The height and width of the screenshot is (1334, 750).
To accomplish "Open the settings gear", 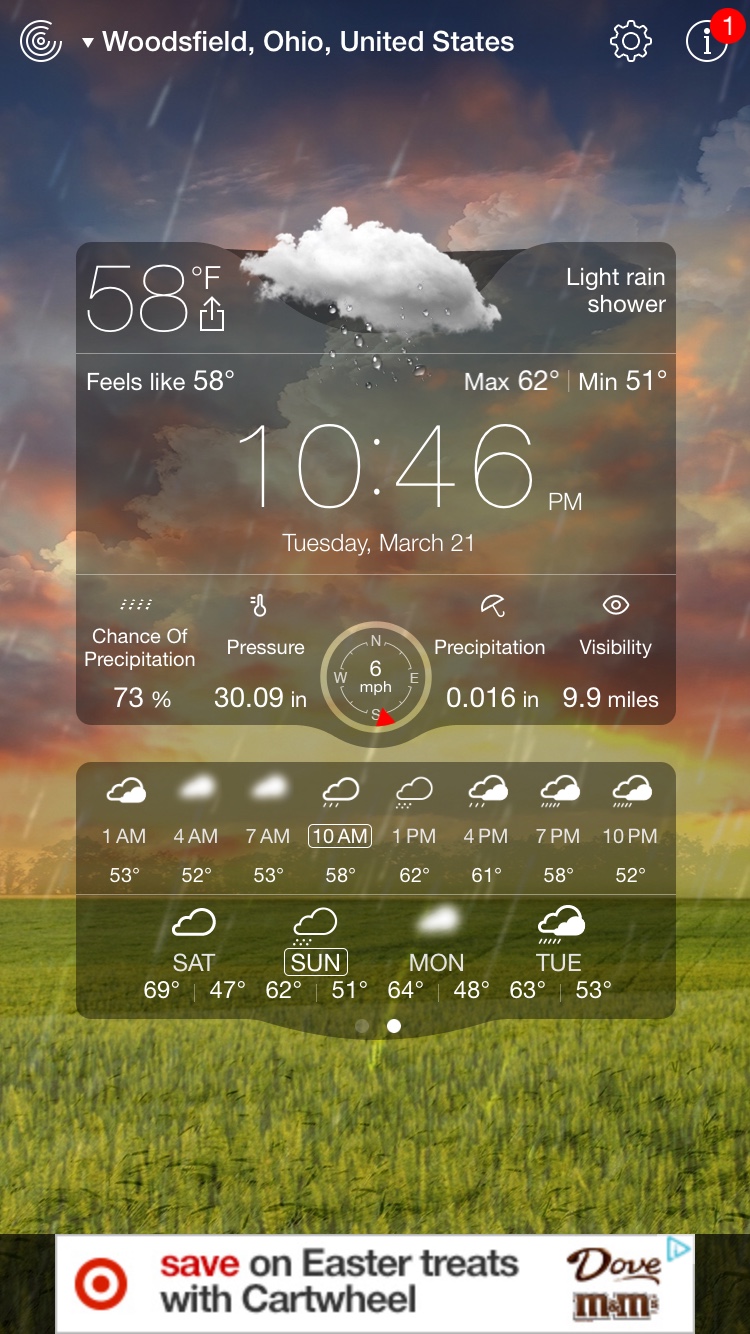I will point(630,42).
